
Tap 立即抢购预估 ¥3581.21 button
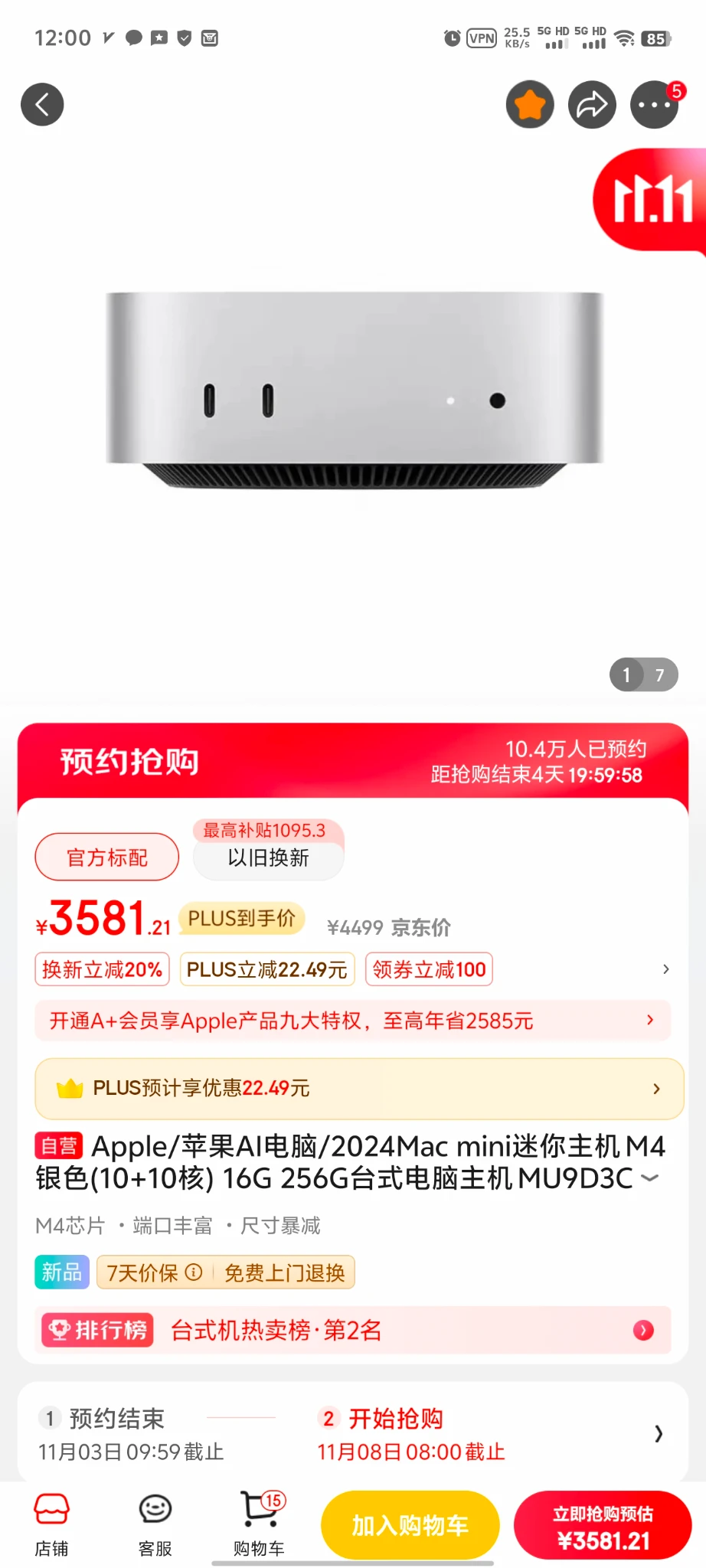click(603, 1525)
